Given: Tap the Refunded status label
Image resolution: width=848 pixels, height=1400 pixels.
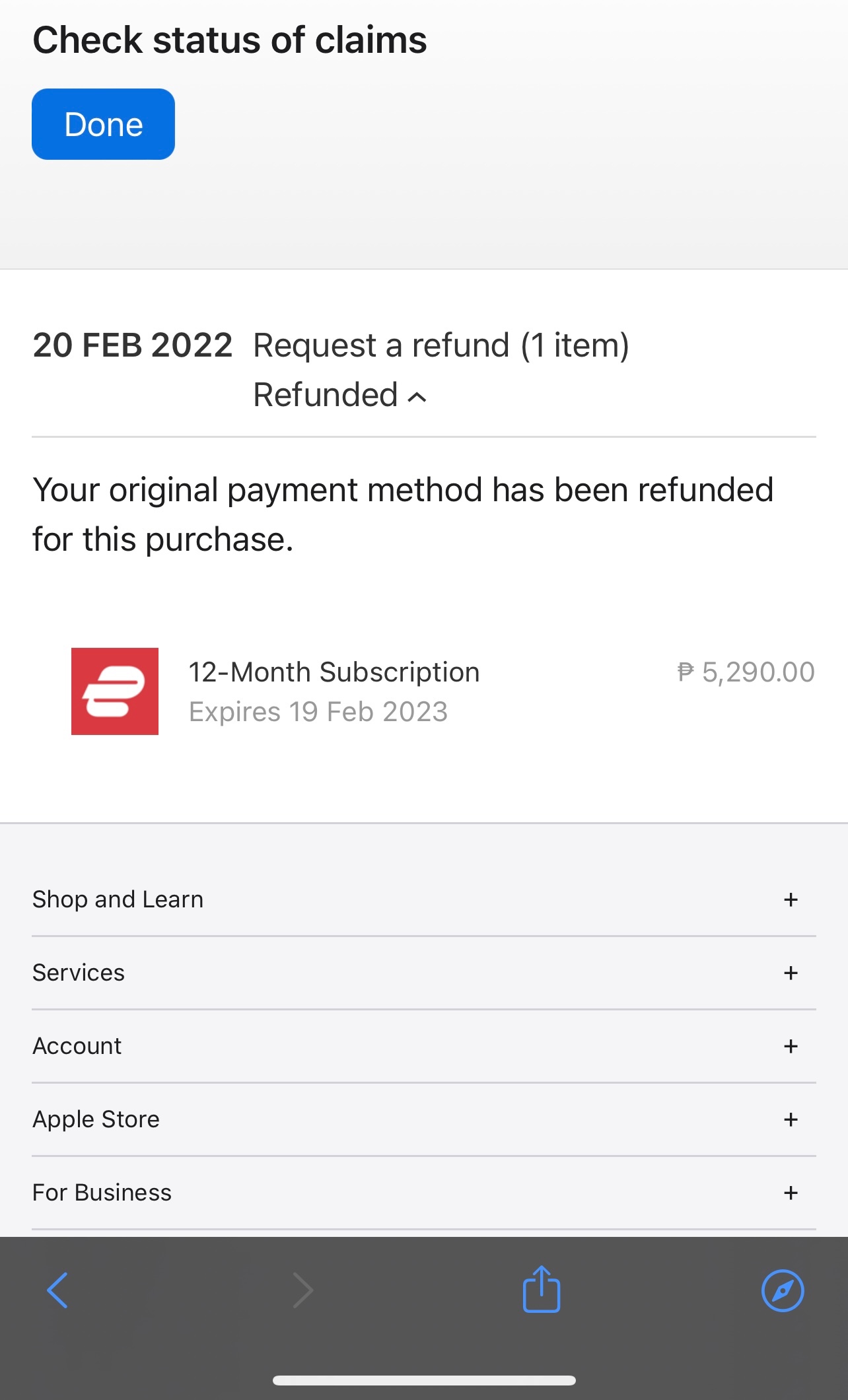Looking at the screenshot, I should coord(330,394).
